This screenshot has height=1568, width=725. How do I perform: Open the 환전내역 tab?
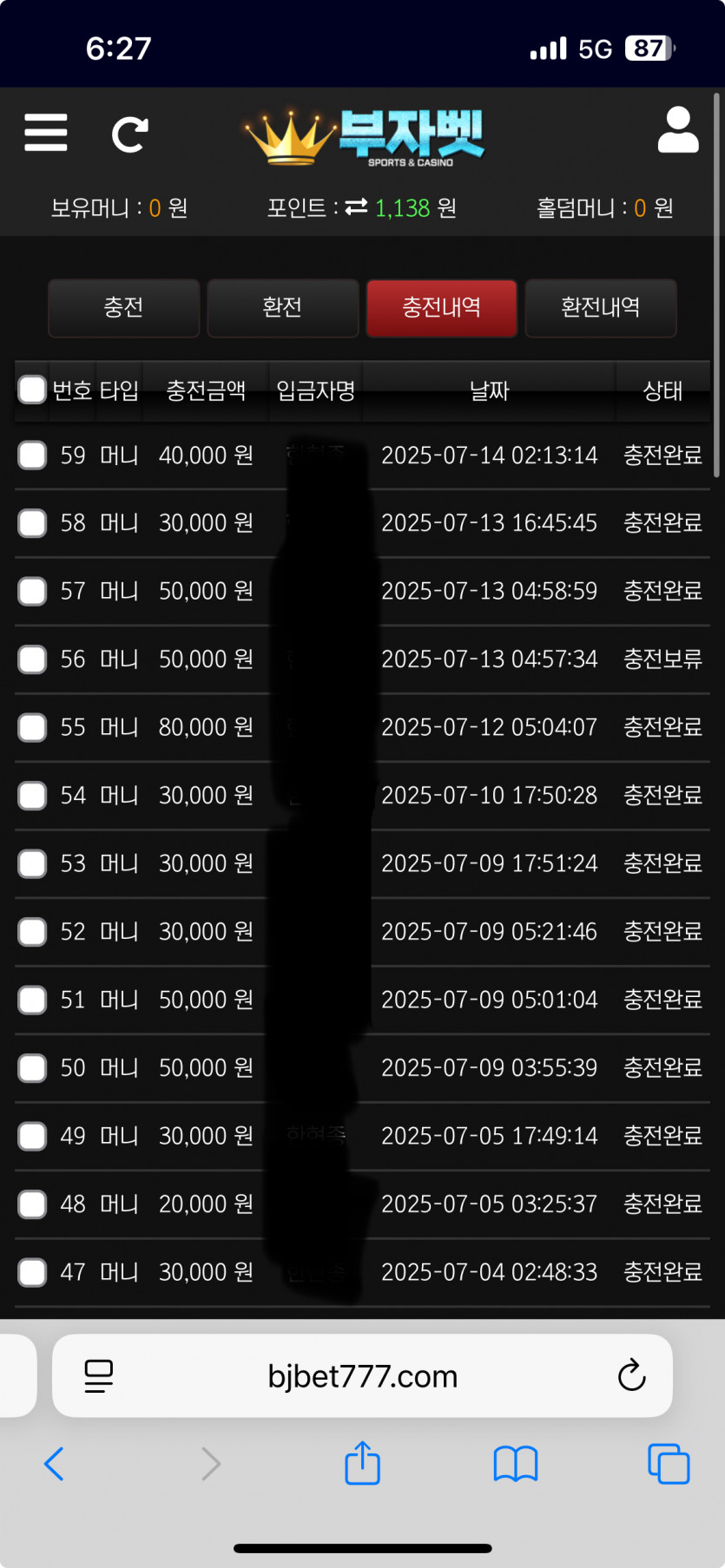[x=600, y=307]
